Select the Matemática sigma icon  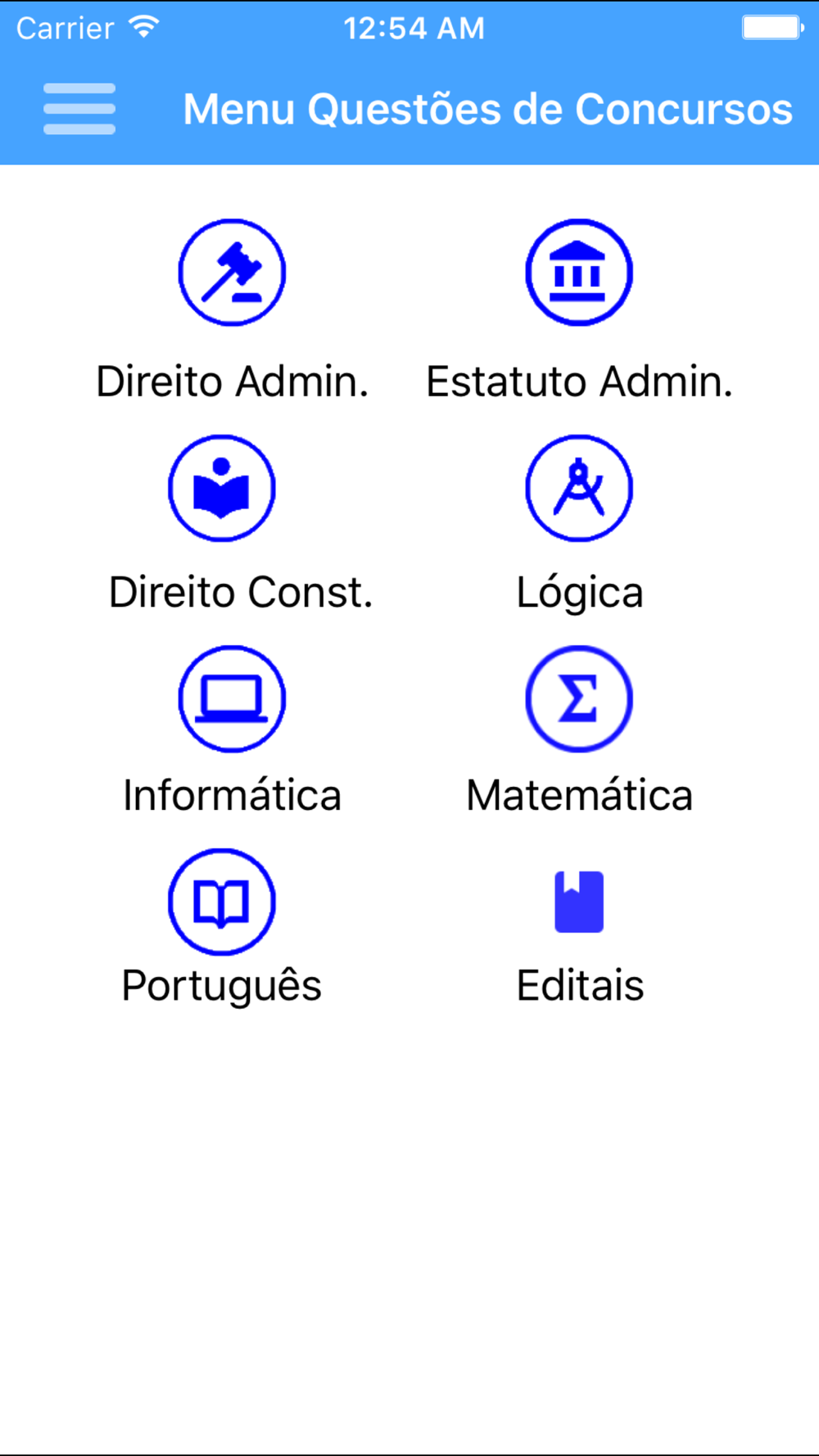[578, 699]
